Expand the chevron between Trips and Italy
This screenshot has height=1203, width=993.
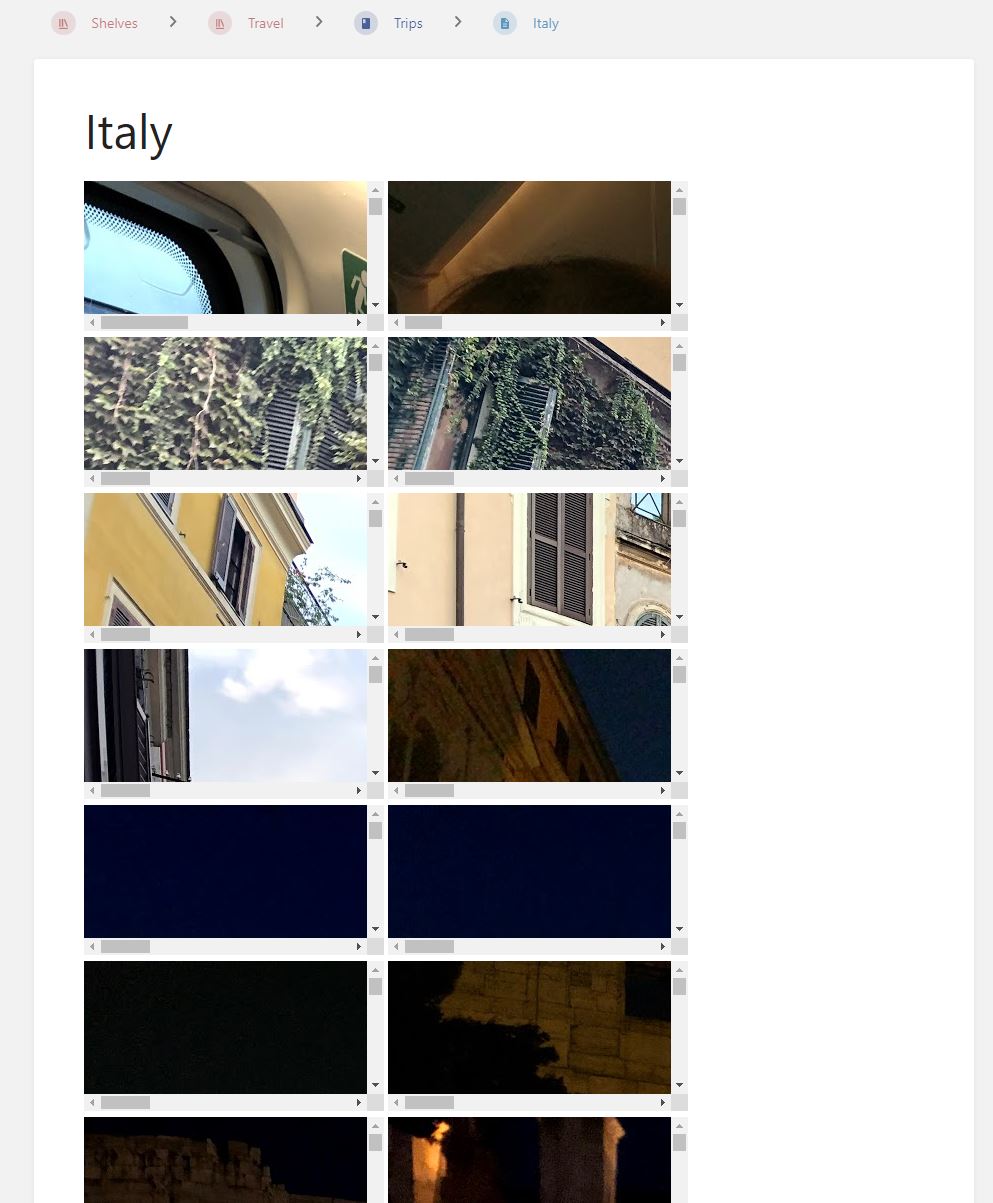pos(457,21)
